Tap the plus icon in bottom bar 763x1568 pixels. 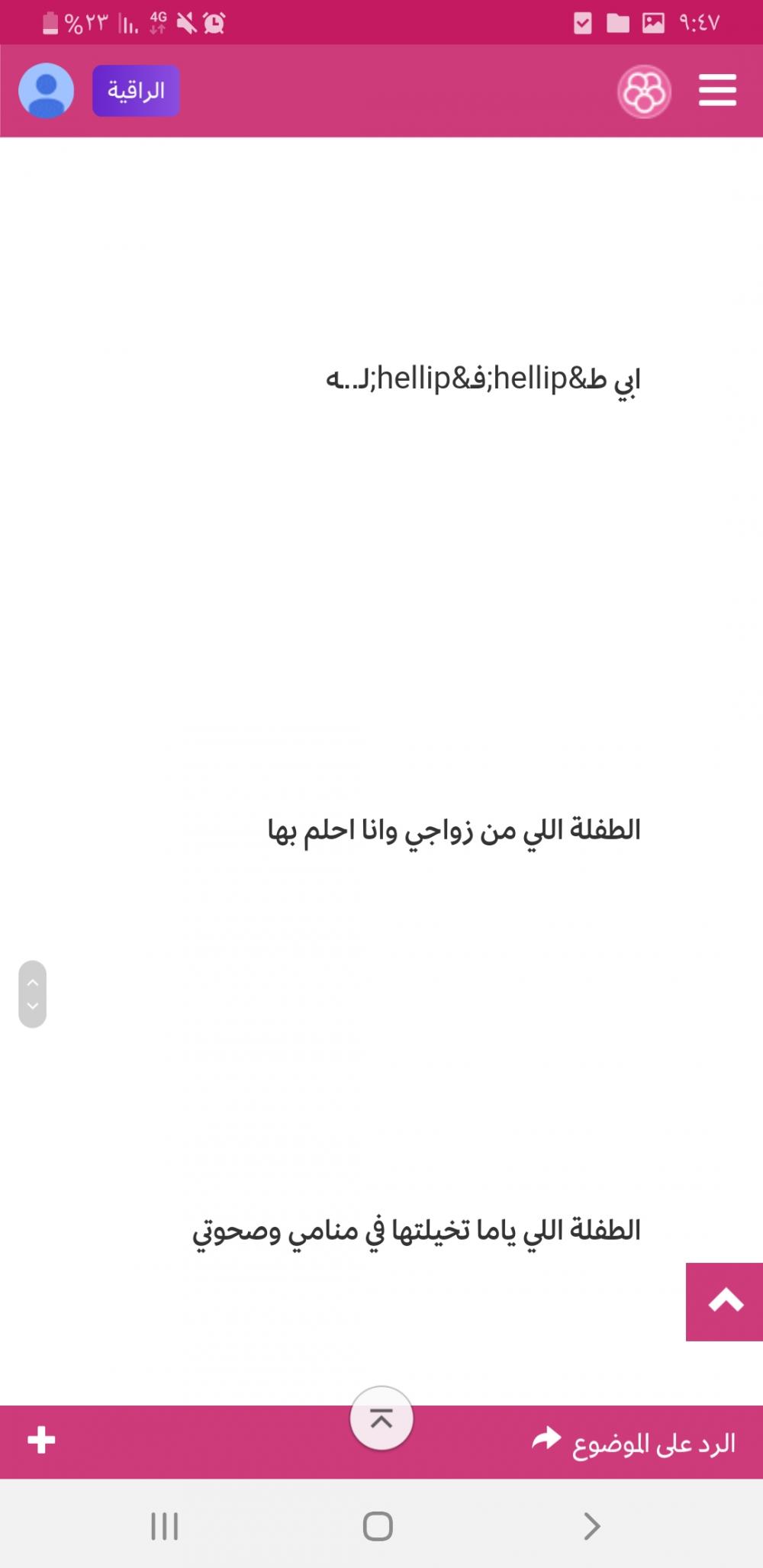pyautogui.click(x=41, y=1440)
